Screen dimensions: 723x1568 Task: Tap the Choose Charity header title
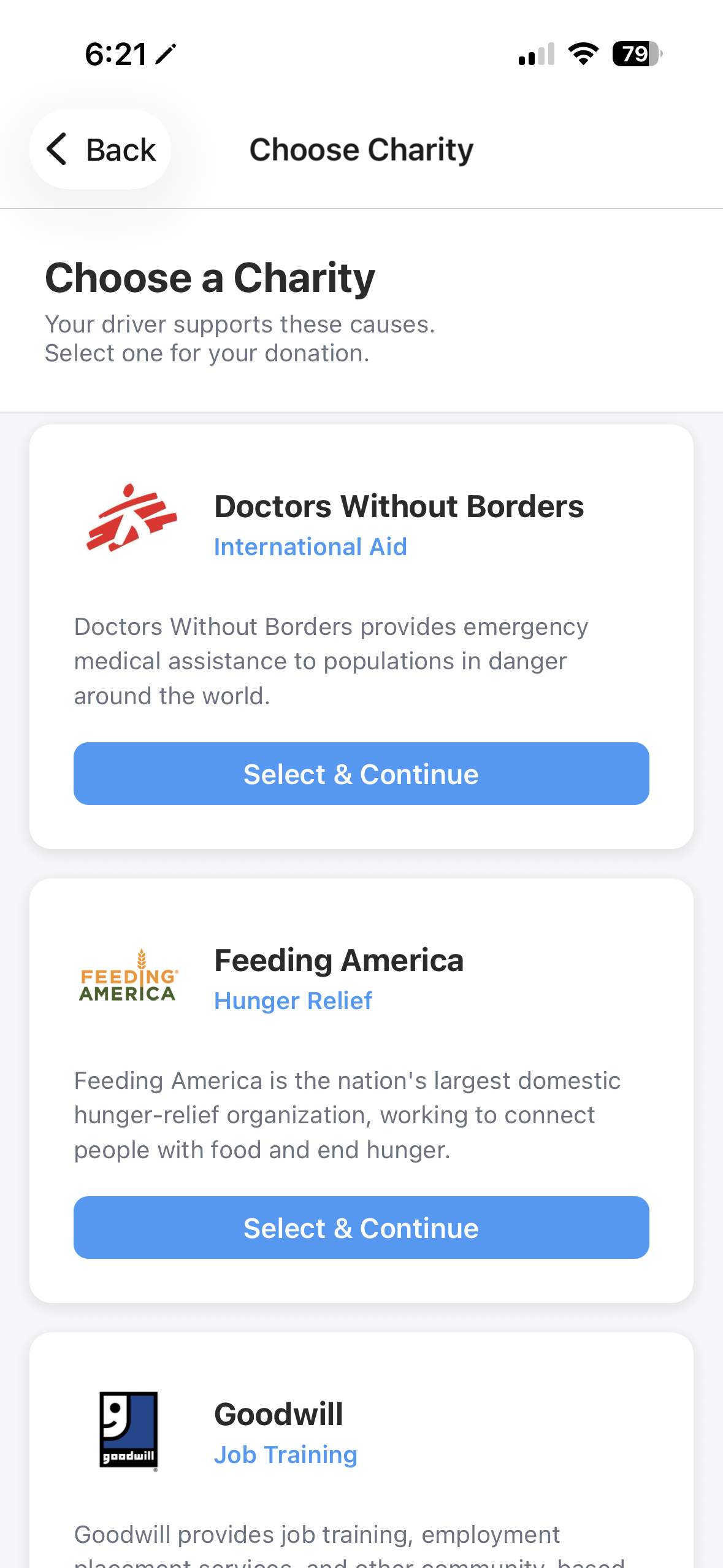362,148
